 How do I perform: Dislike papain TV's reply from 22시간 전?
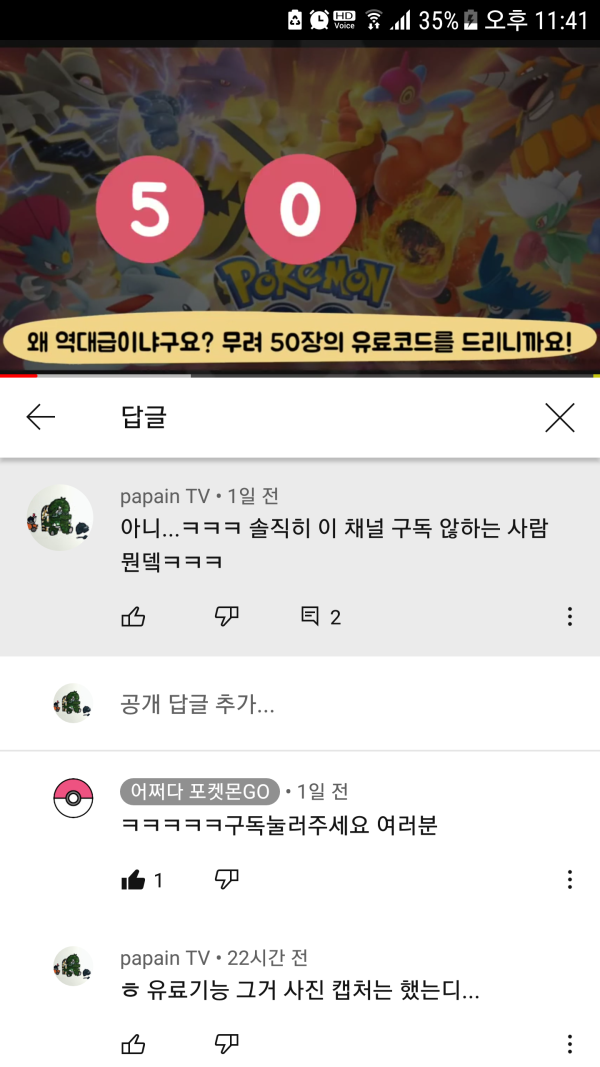click(227, 1045)
